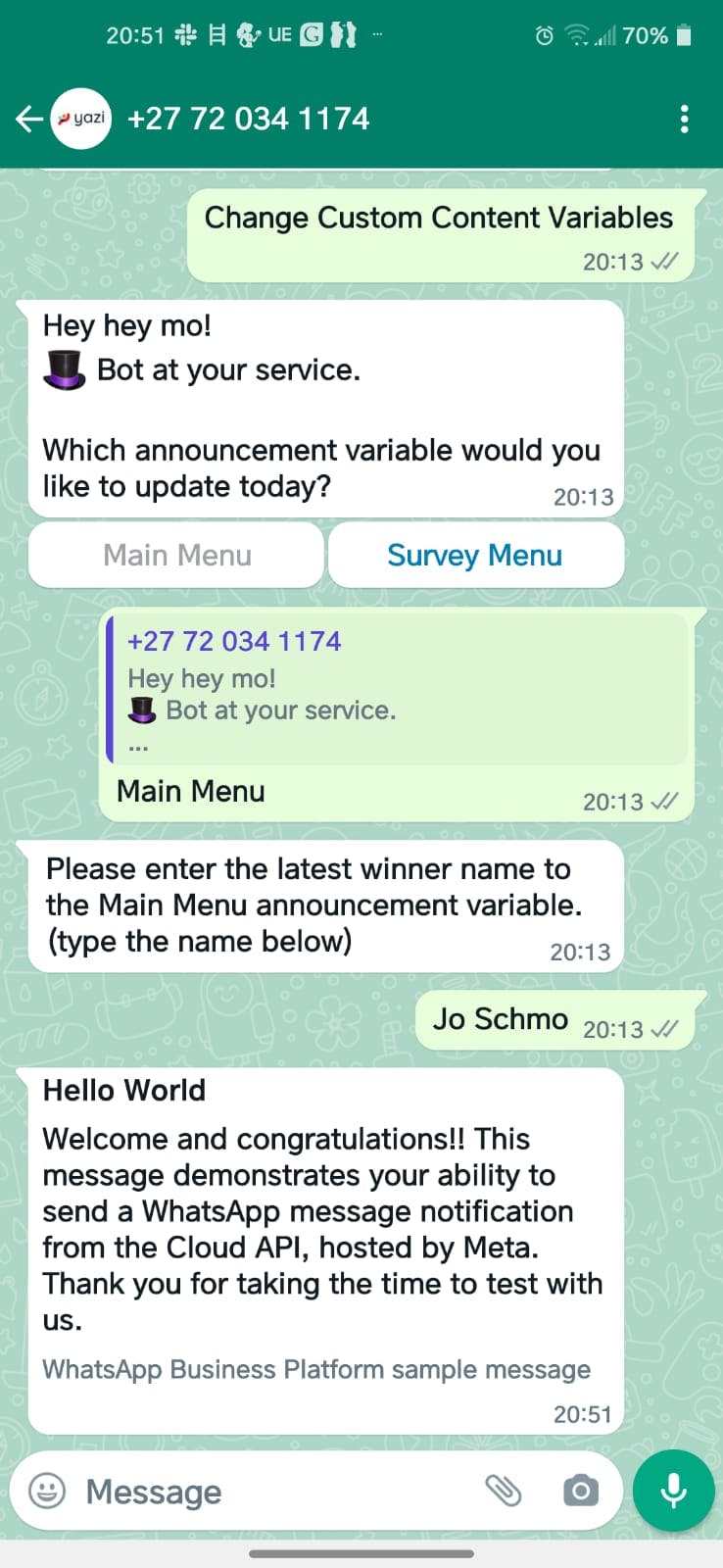This screenshot has width=723, height=1568.
Task: Tap the microphone voice message button
Action: tap(673, 1491)
